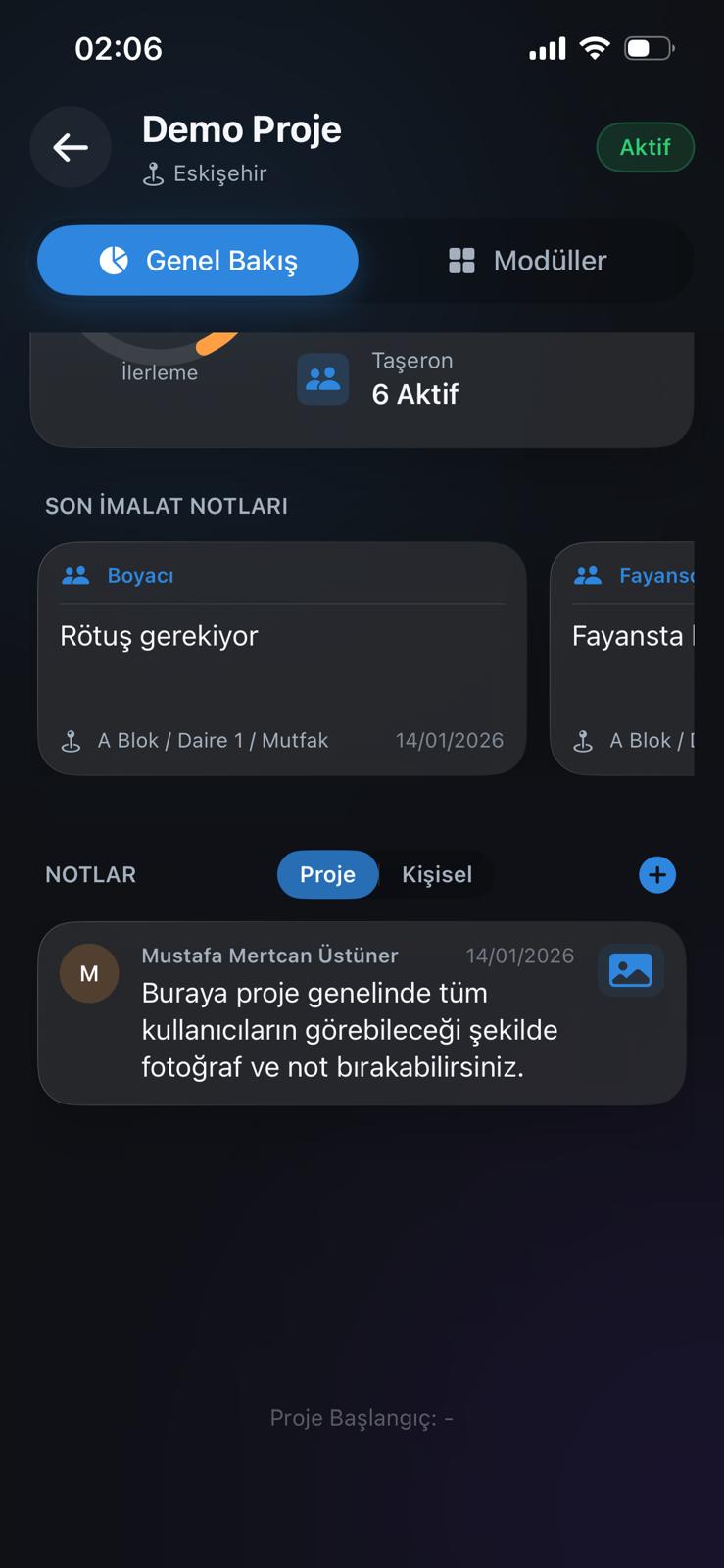Tap Mustafa's avatar with the M initial
Image resolution: width=724 pixels, height=1568 pixels.
(x=89, y=973)
